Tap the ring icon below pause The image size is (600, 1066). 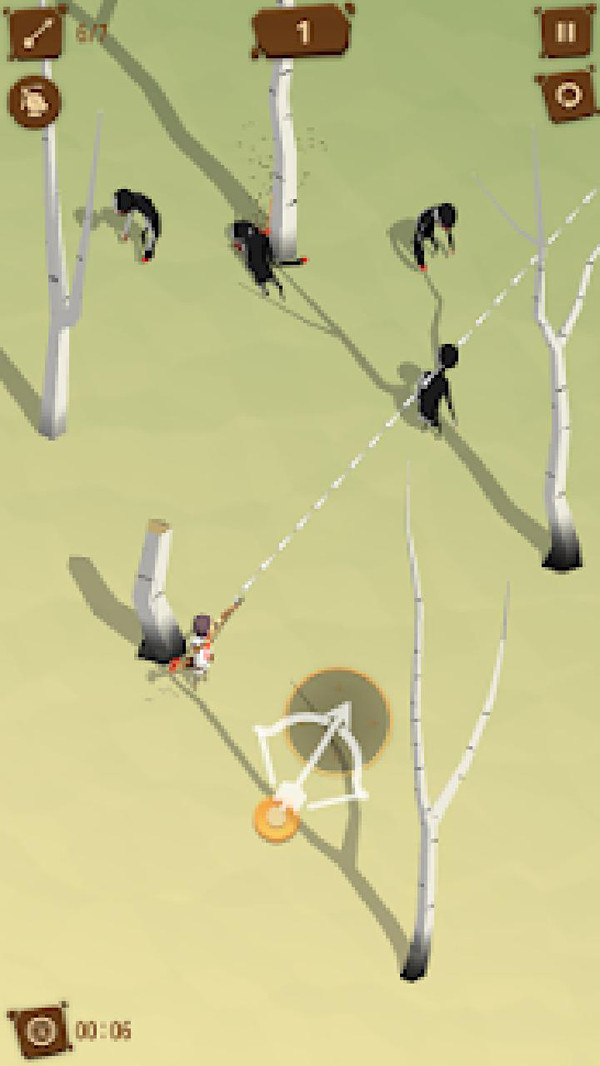[567, 96]
